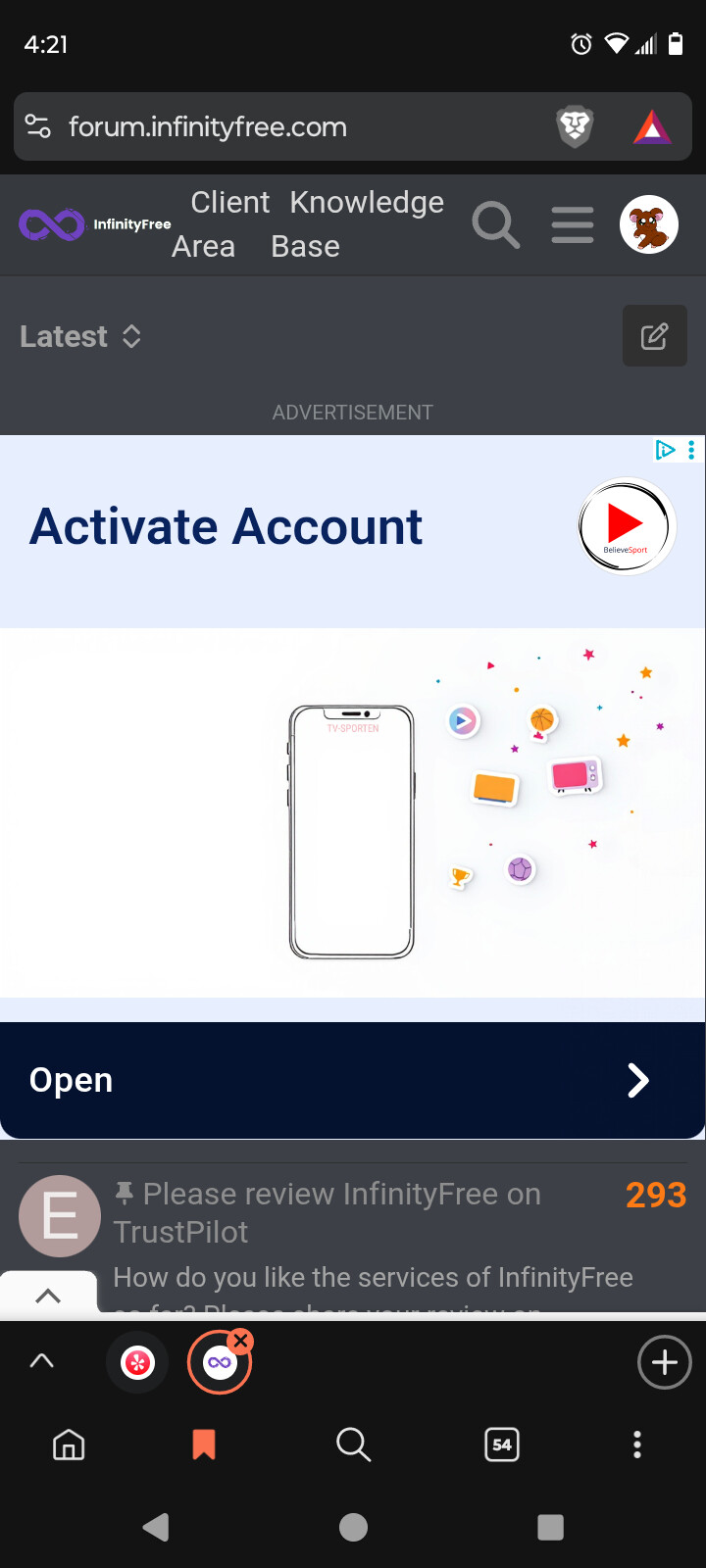Viewport: 706px width, 1568px height.
Task: Add a new tab
Action: click(x=665, y=1362)
